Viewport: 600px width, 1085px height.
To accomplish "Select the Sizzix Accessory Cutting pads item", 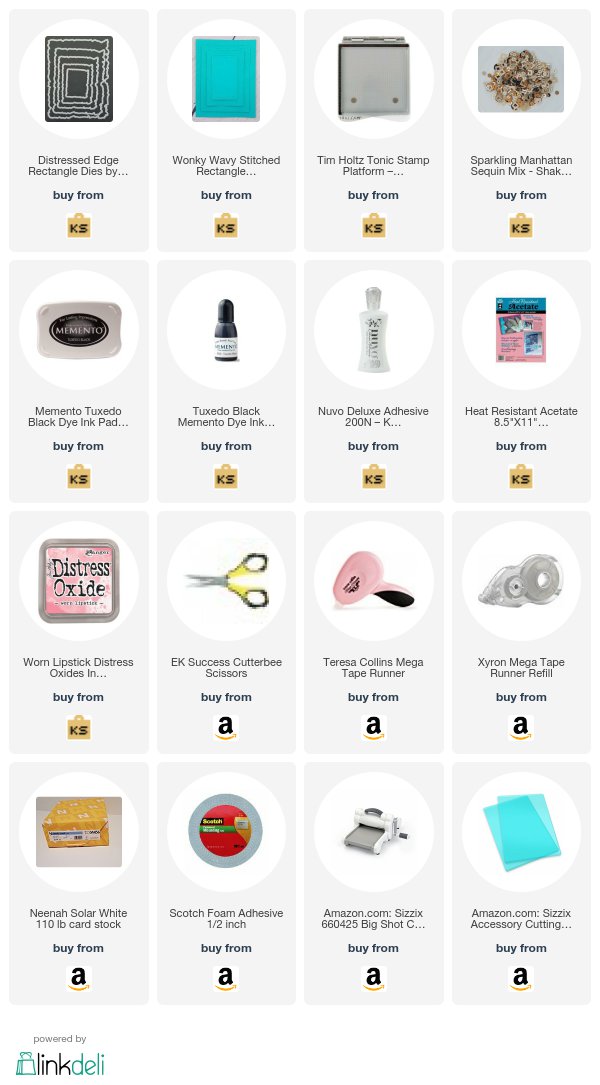I will [521, 884].
